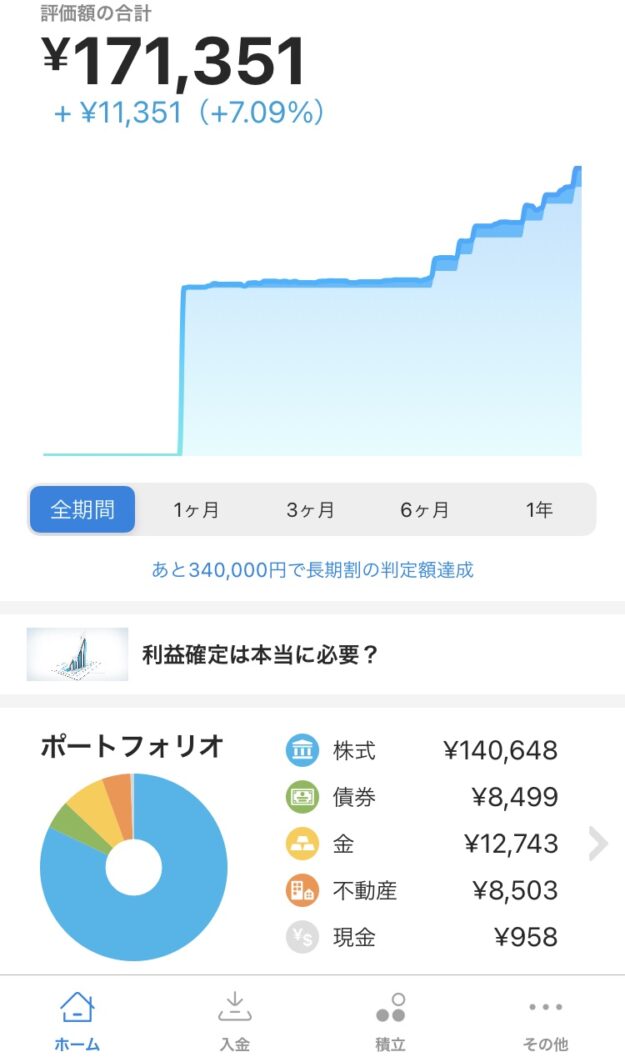The height and width of the screenshot is (1057, 625).
Task: Select the 全期間 period
Action: coord(82,510)
